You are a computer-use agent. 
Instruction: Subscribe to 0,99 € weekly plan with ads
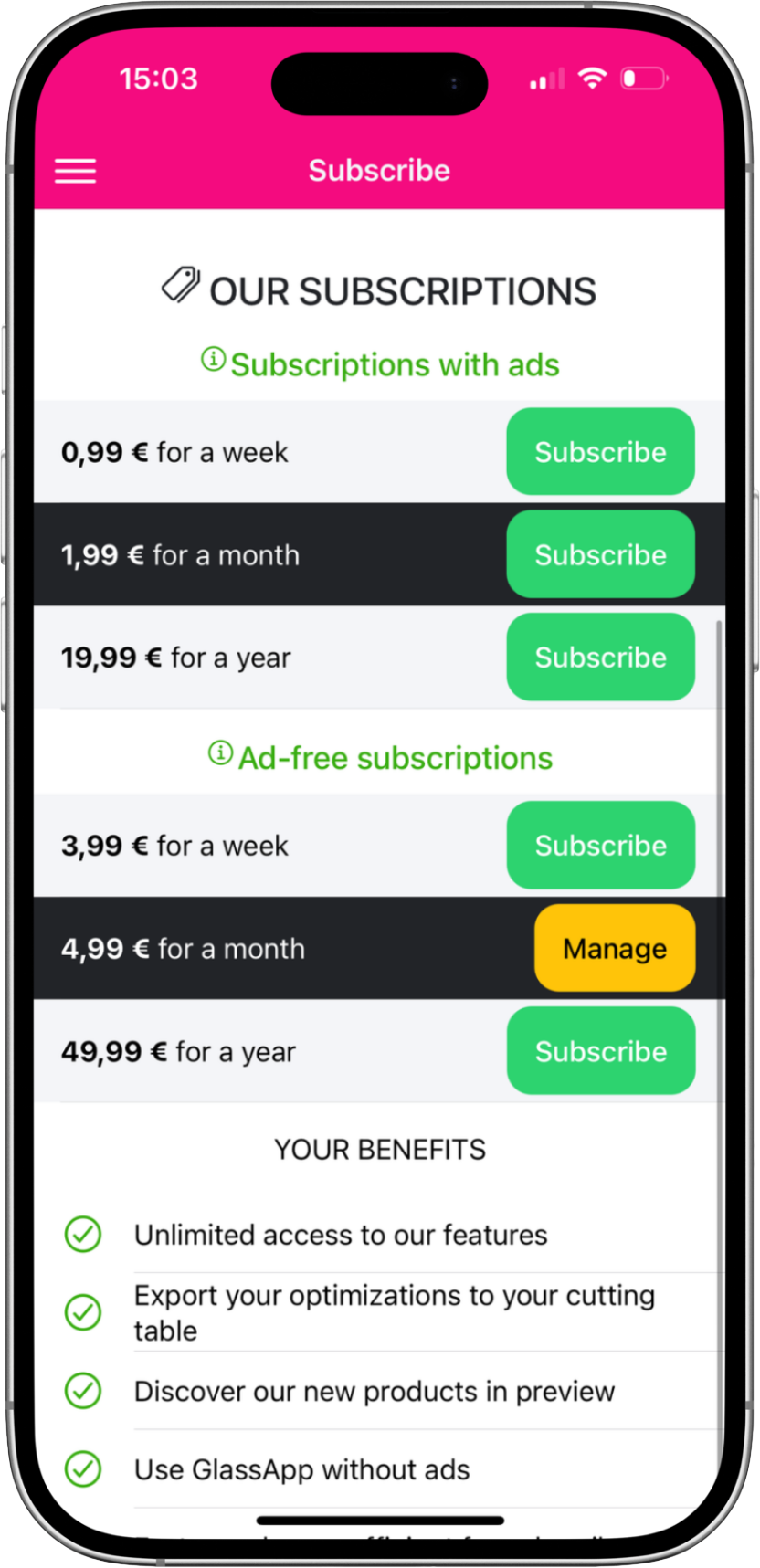pos(600,452)
